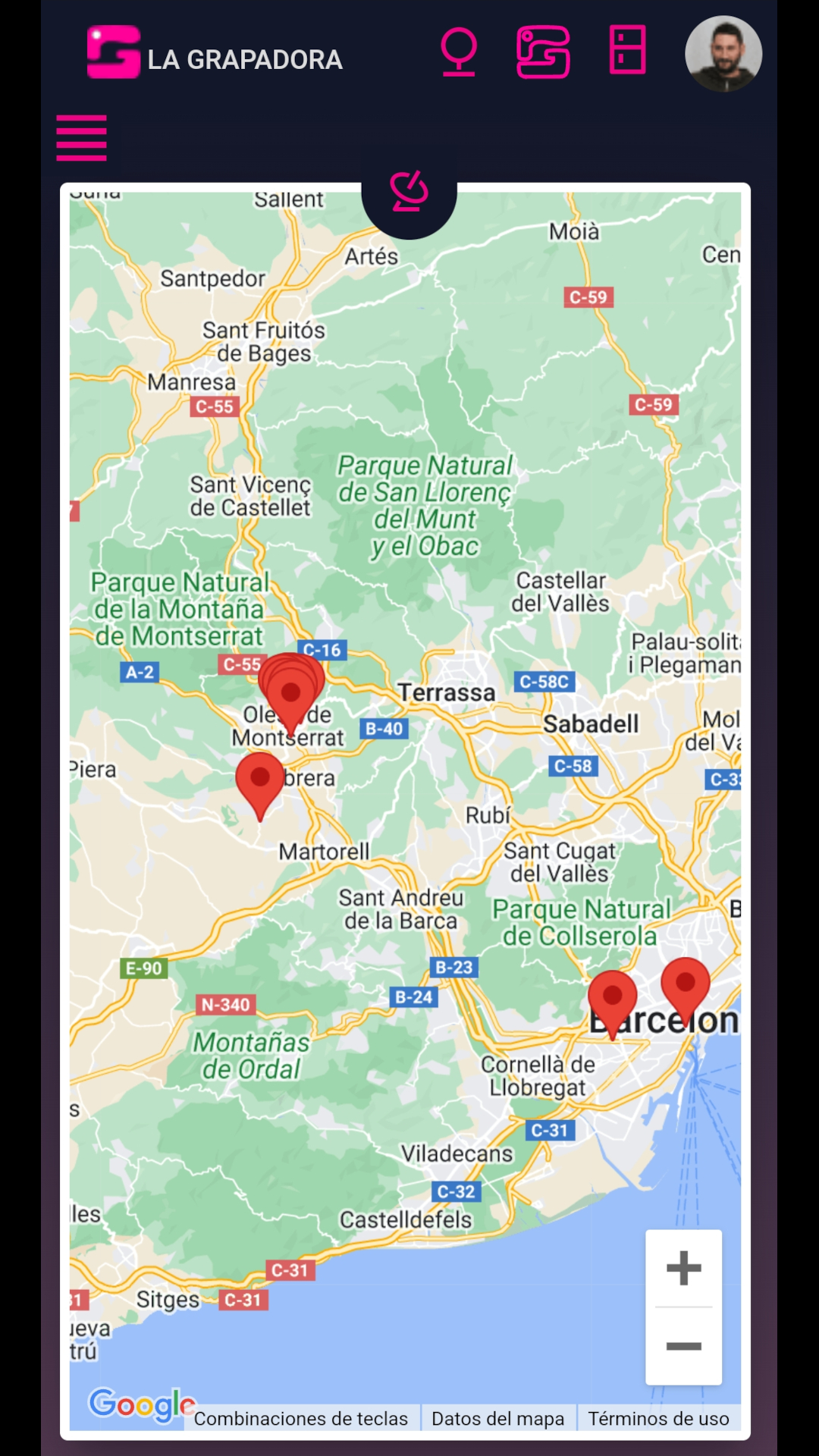
Task: Open the hamburger drawer menu
Action: [x=81, y=138]
